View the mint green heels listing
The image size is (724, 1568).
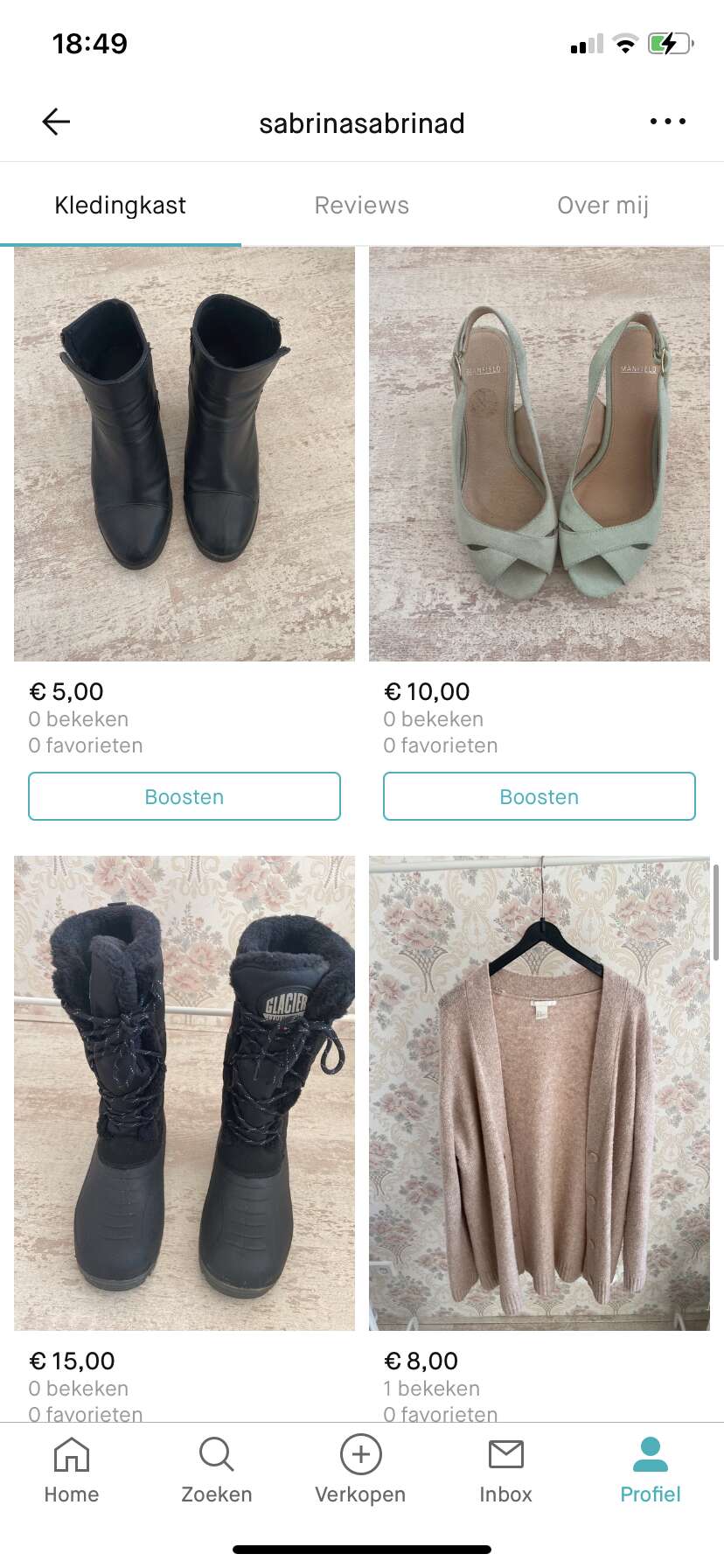(x=540, y=453)
